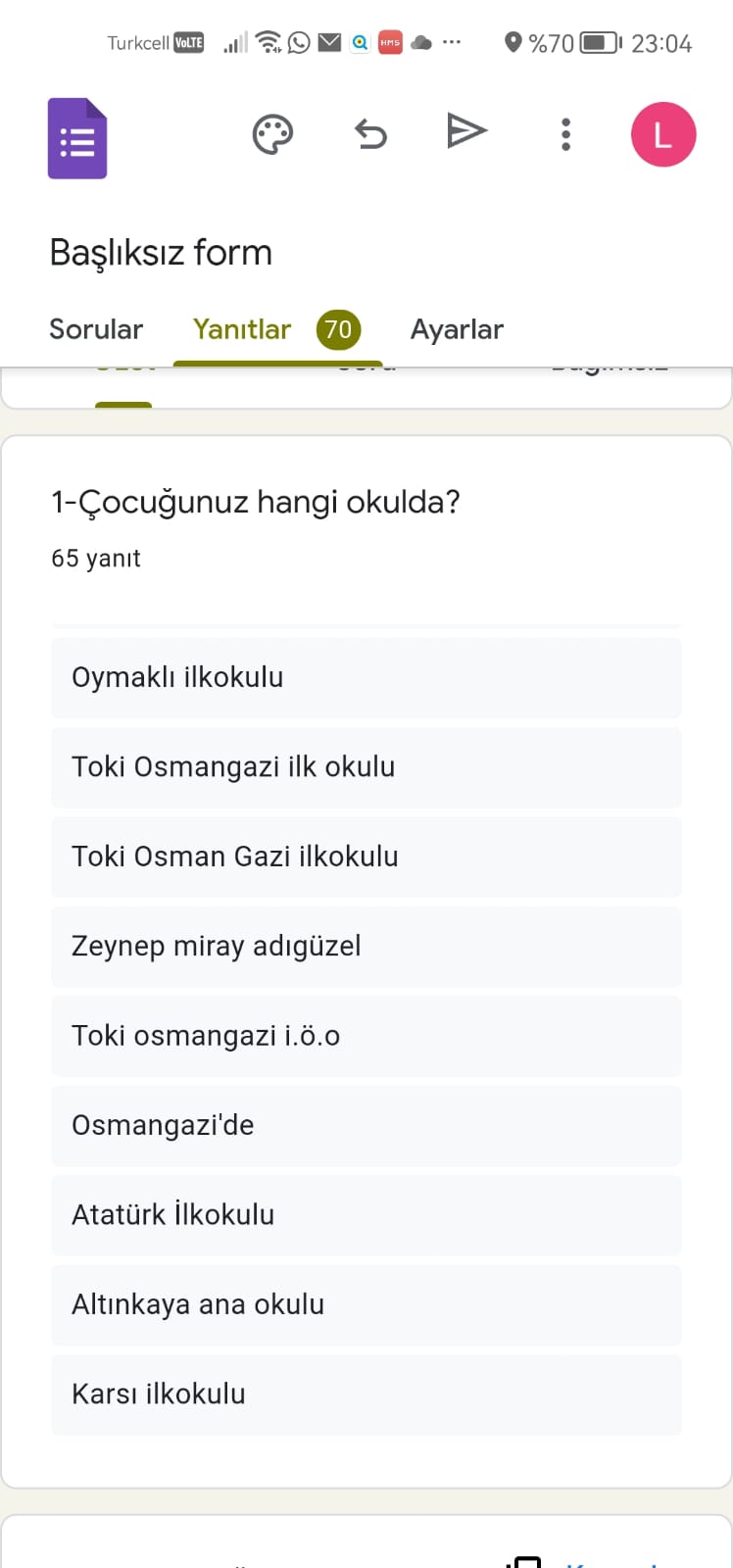Tap the response count badge showing 70
Screen dimensions: 733x1568
(338, 329)
